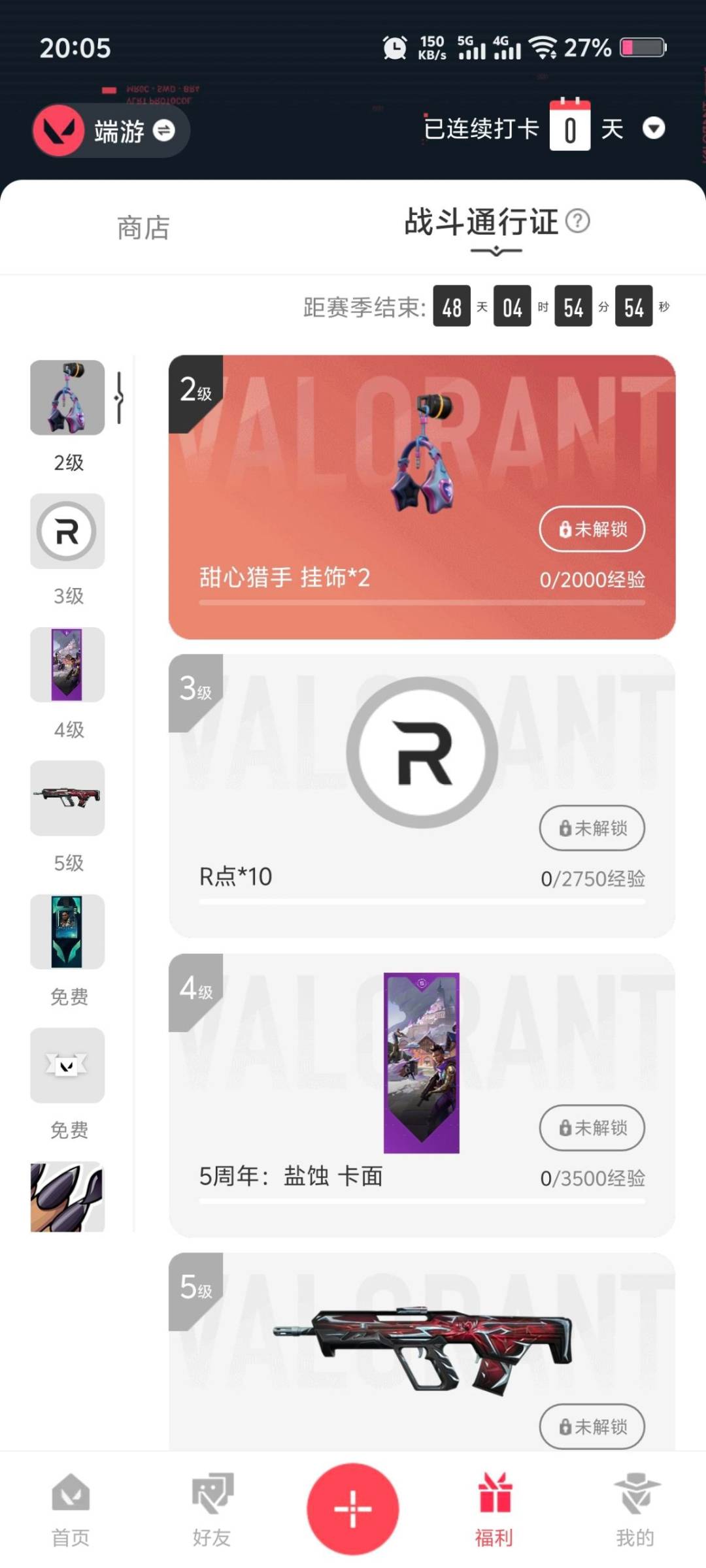Click the Valorant logo icon top left
The width and height of the screenshot is (706, 1568).
tap(59, 129)
